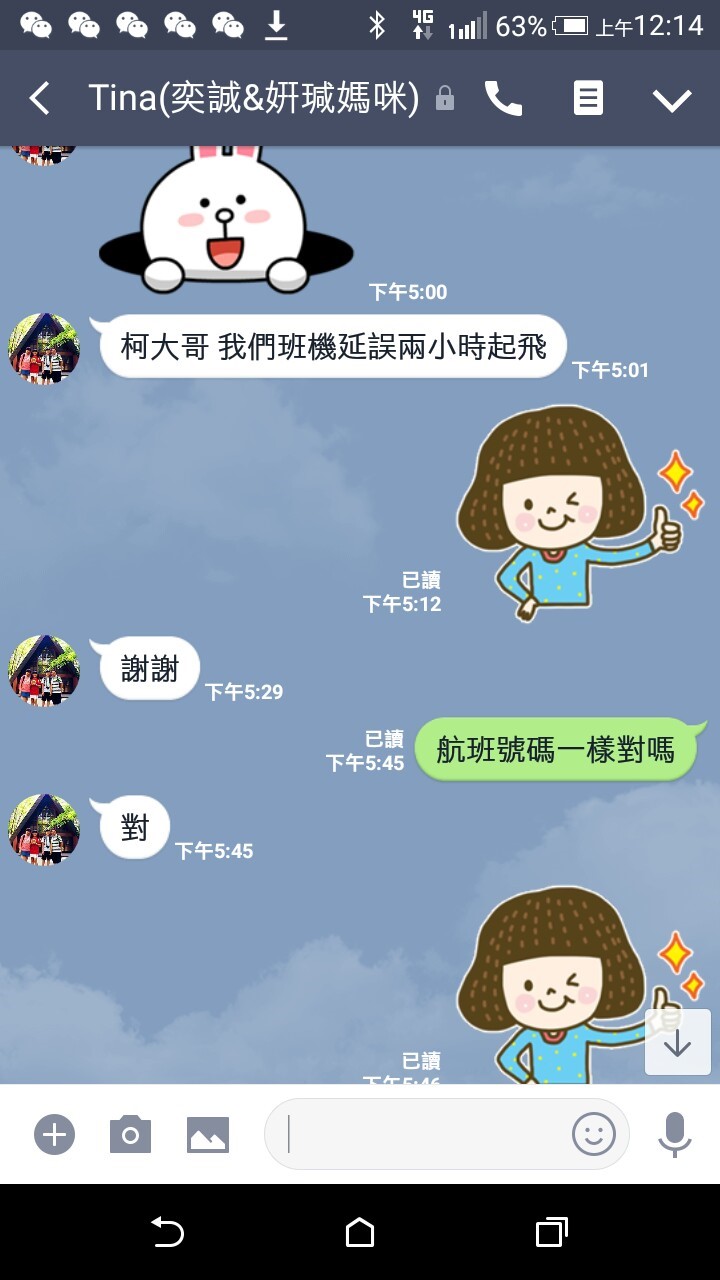
Task: Launch the camera from the chat bar
Action: (x=130, y=1135)
